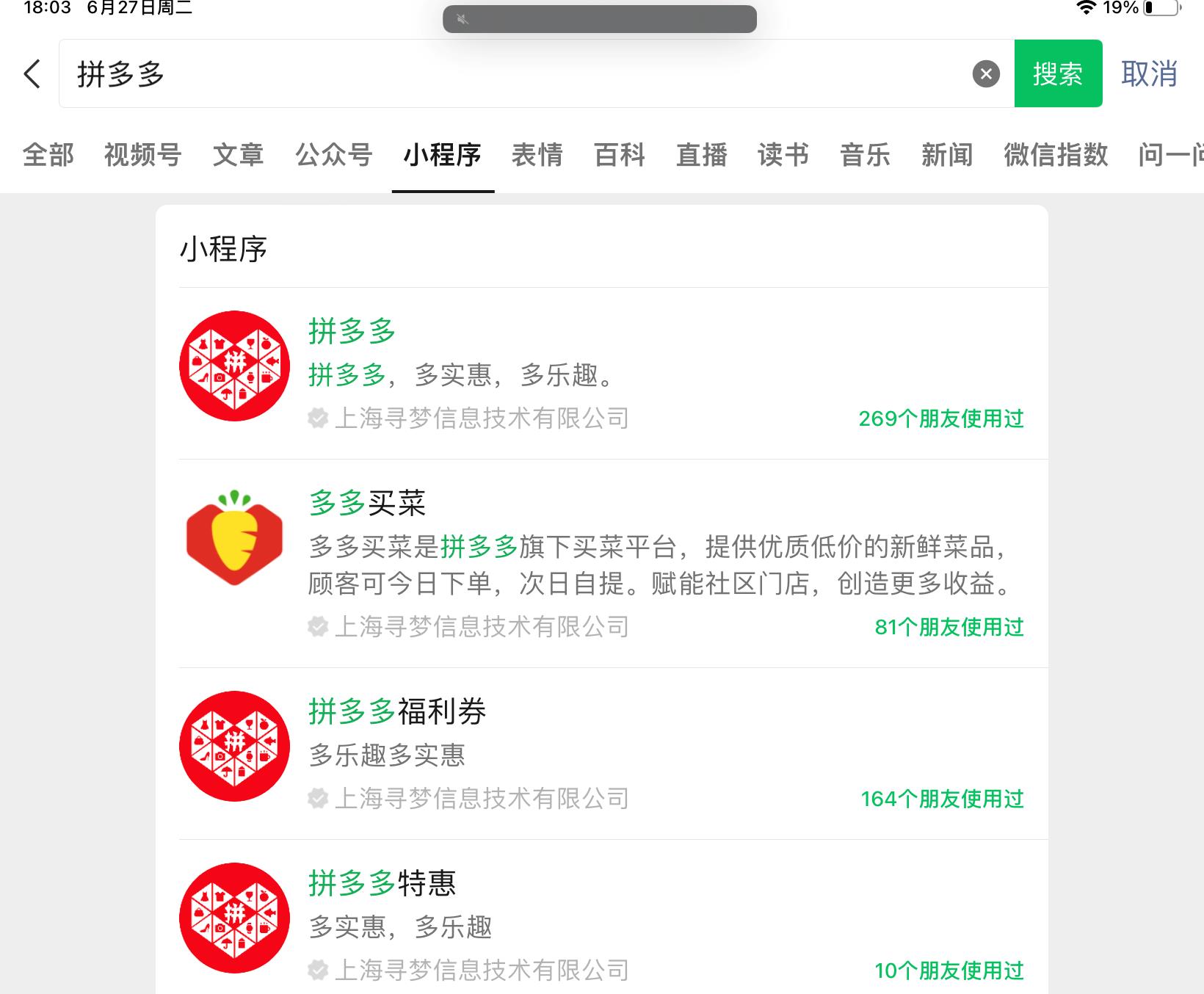Select the 小程序 tab
This screenshot has height=994, width=1204.
coord(443,155)
